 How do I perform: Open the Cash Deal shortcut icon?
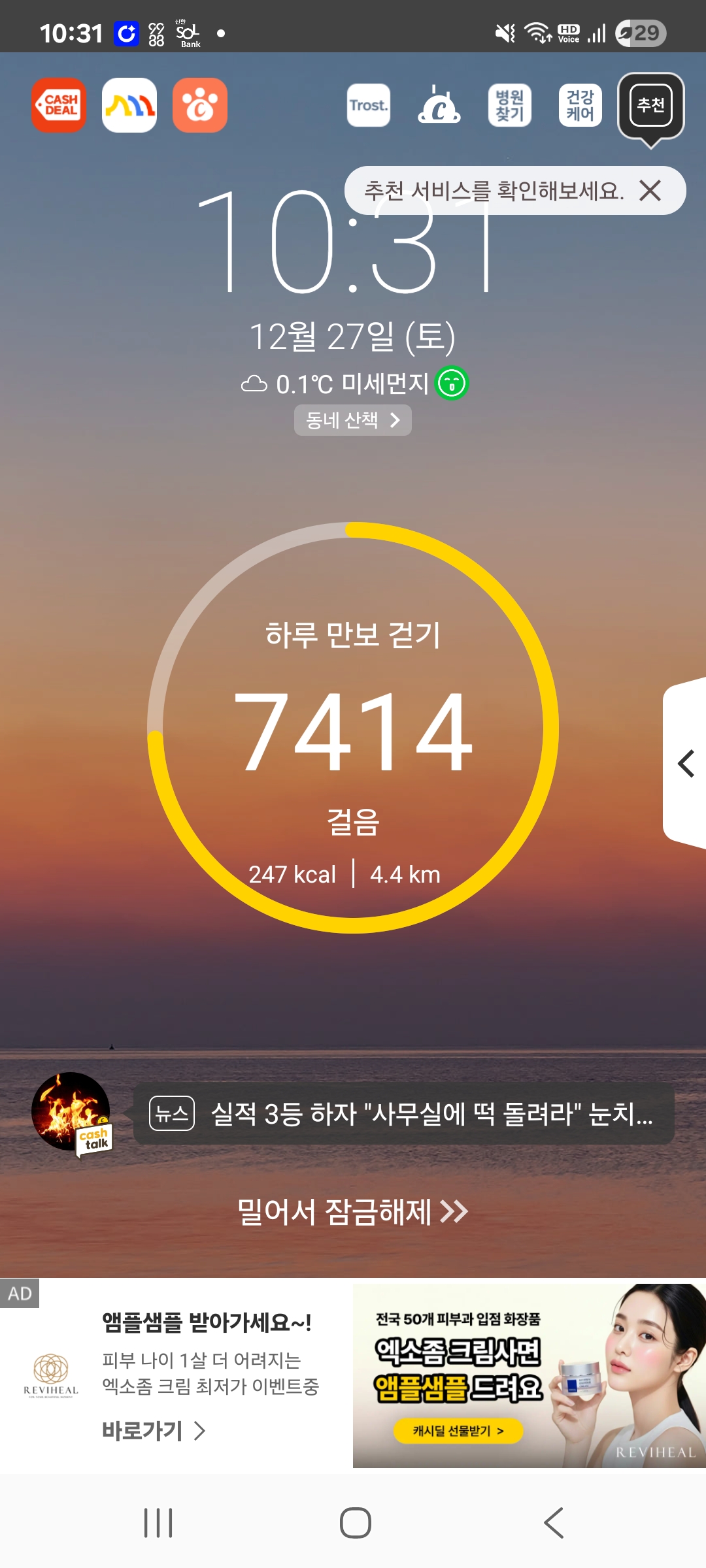(59, 105)
